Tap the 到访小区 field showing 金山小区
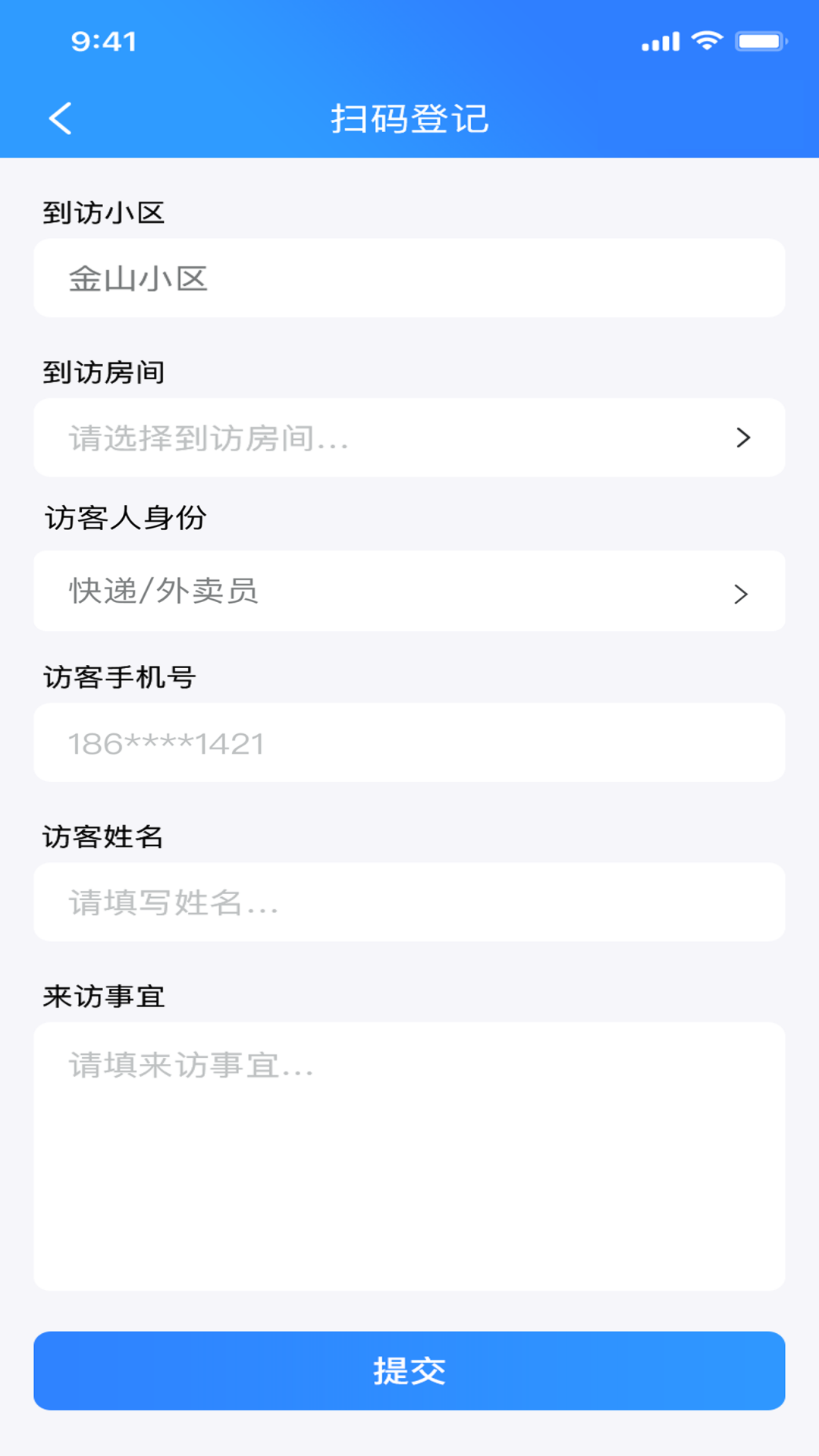Image resolution: width=819 pixels, height=1456 pixels. (409, 278)
